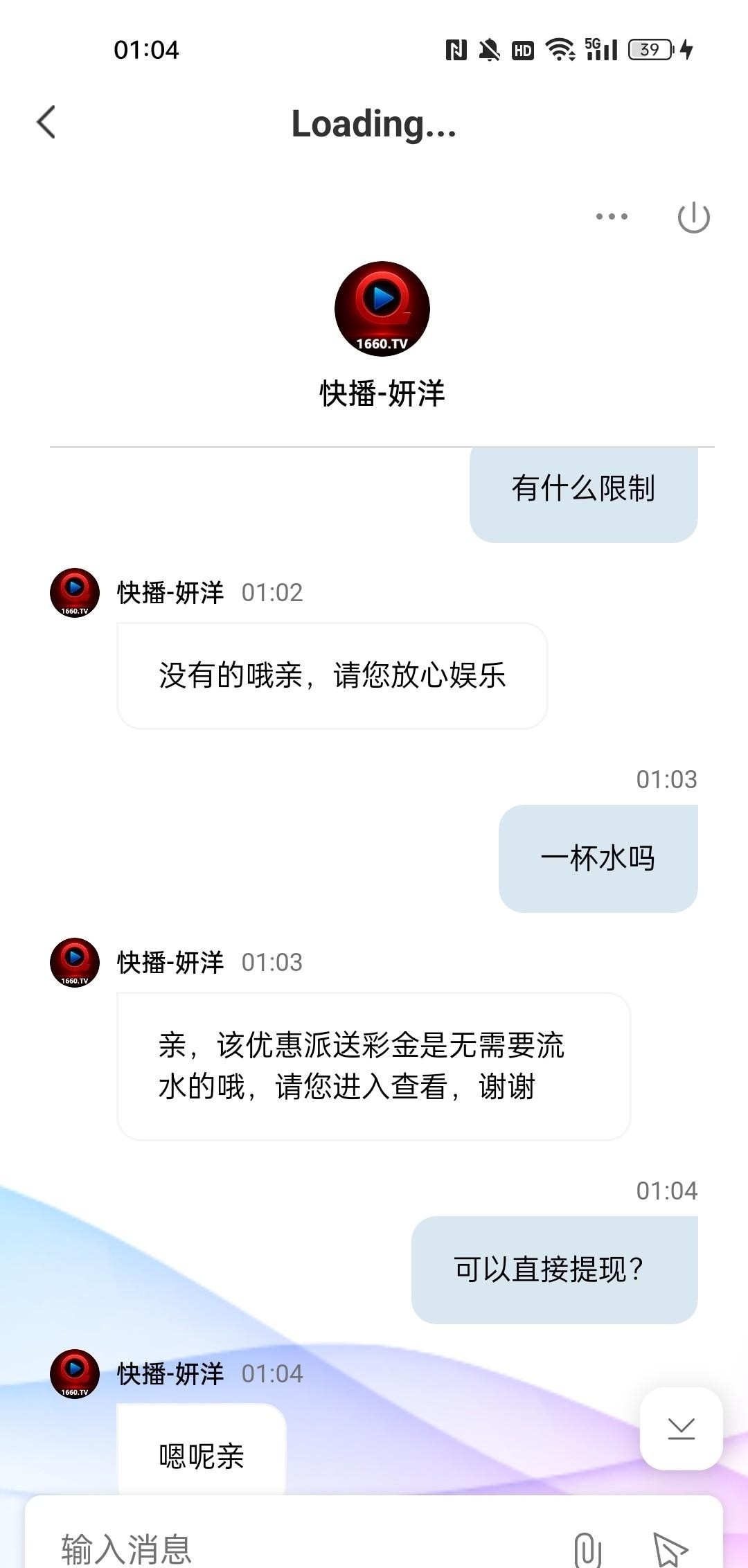Send the message with the arrow icon

670,1549
